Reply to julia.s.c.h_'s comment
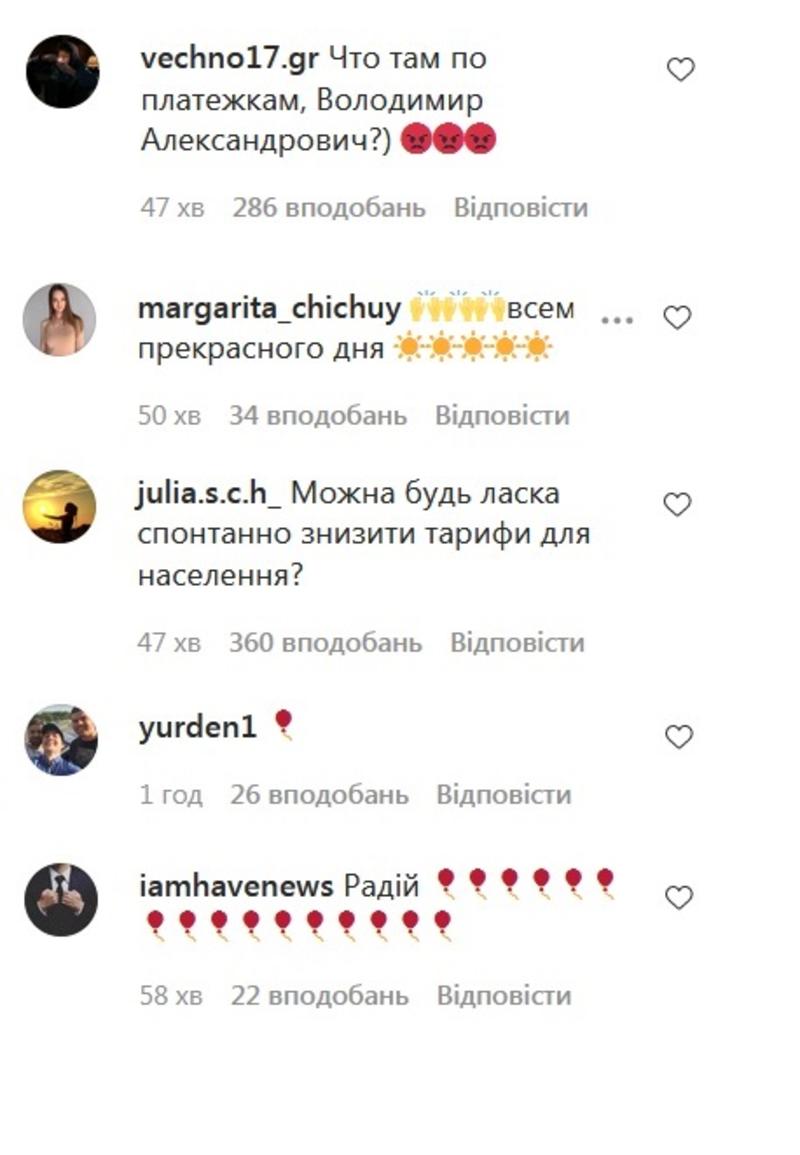This screenshot has width=800, height=1155. pos(517,642)
